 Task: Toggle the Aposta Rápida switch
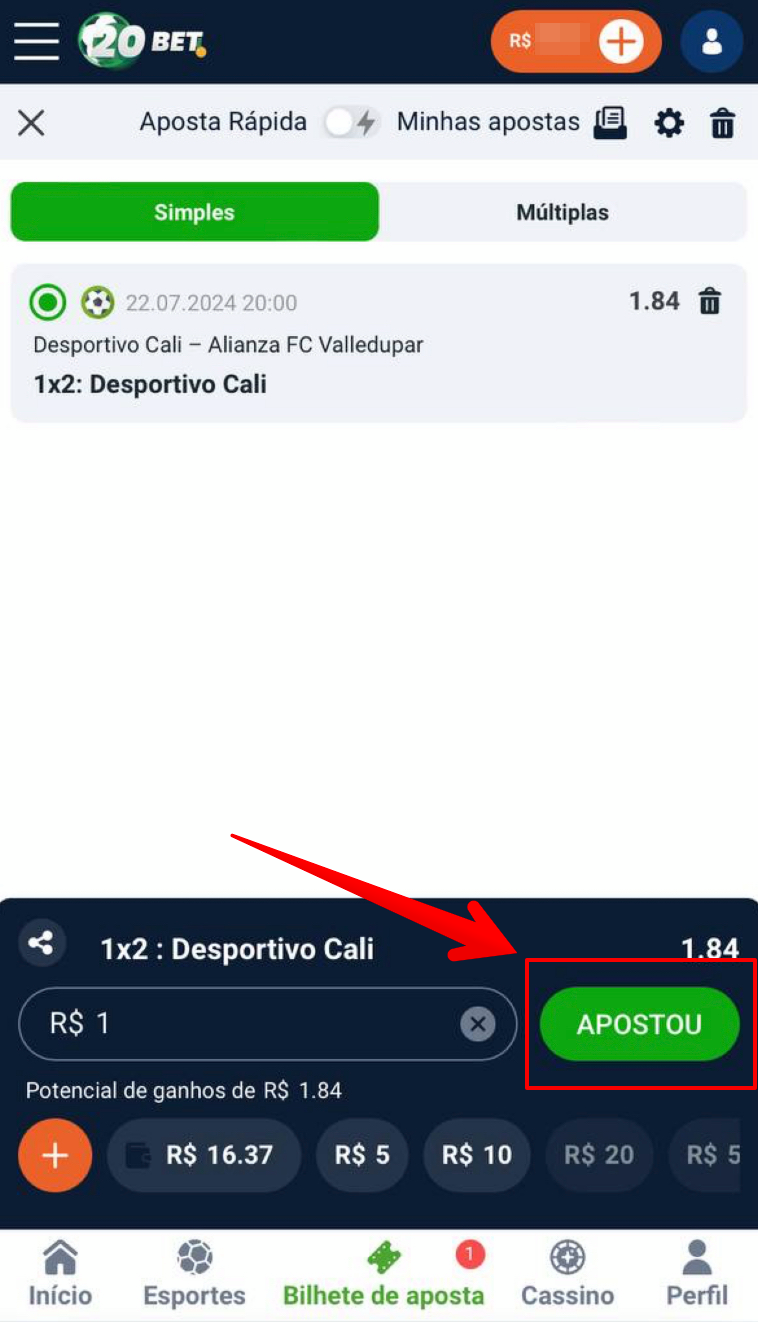click(x=351, y=123)
